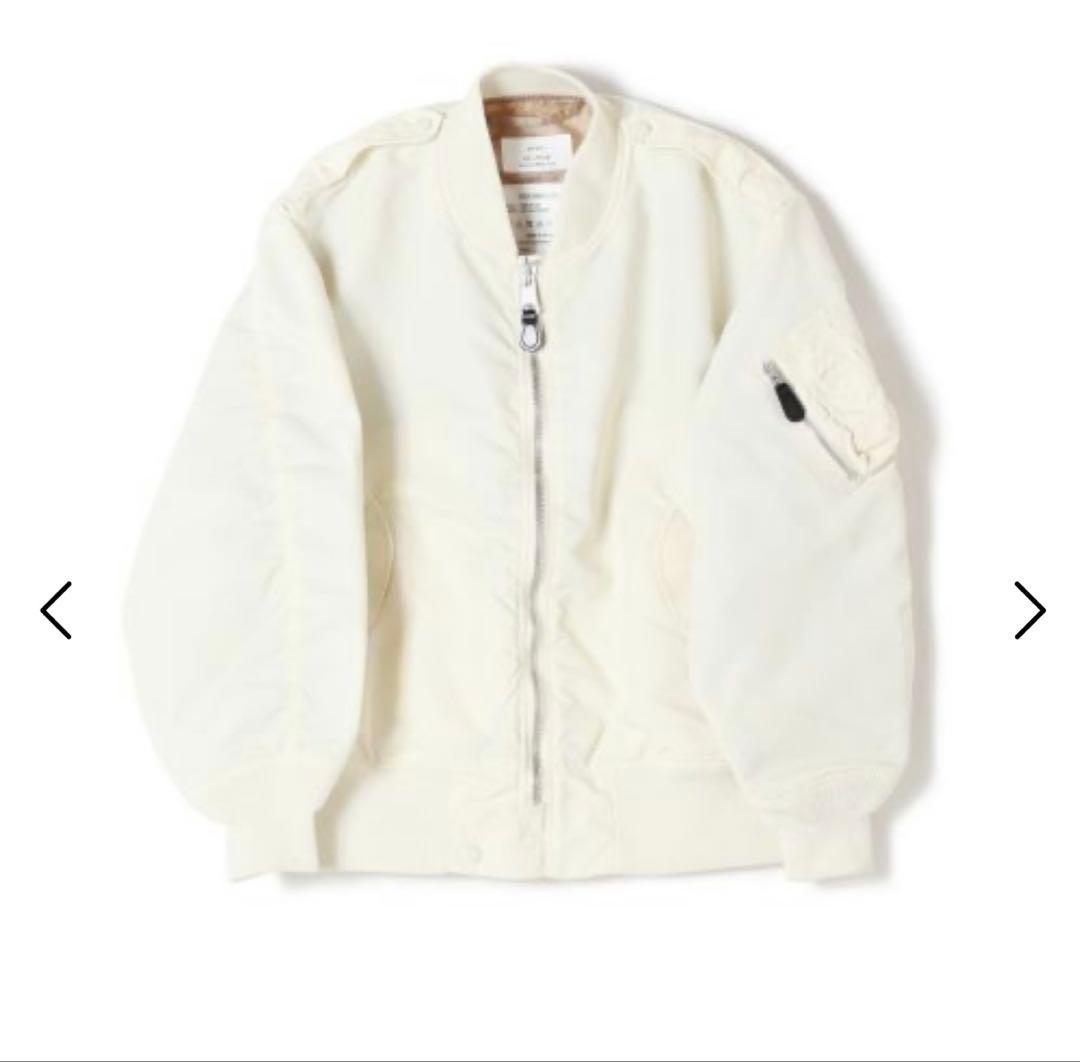This screenshot has height=1062, width=1080.
Task: Go to the next product photo
Action: pos(1029,610)
